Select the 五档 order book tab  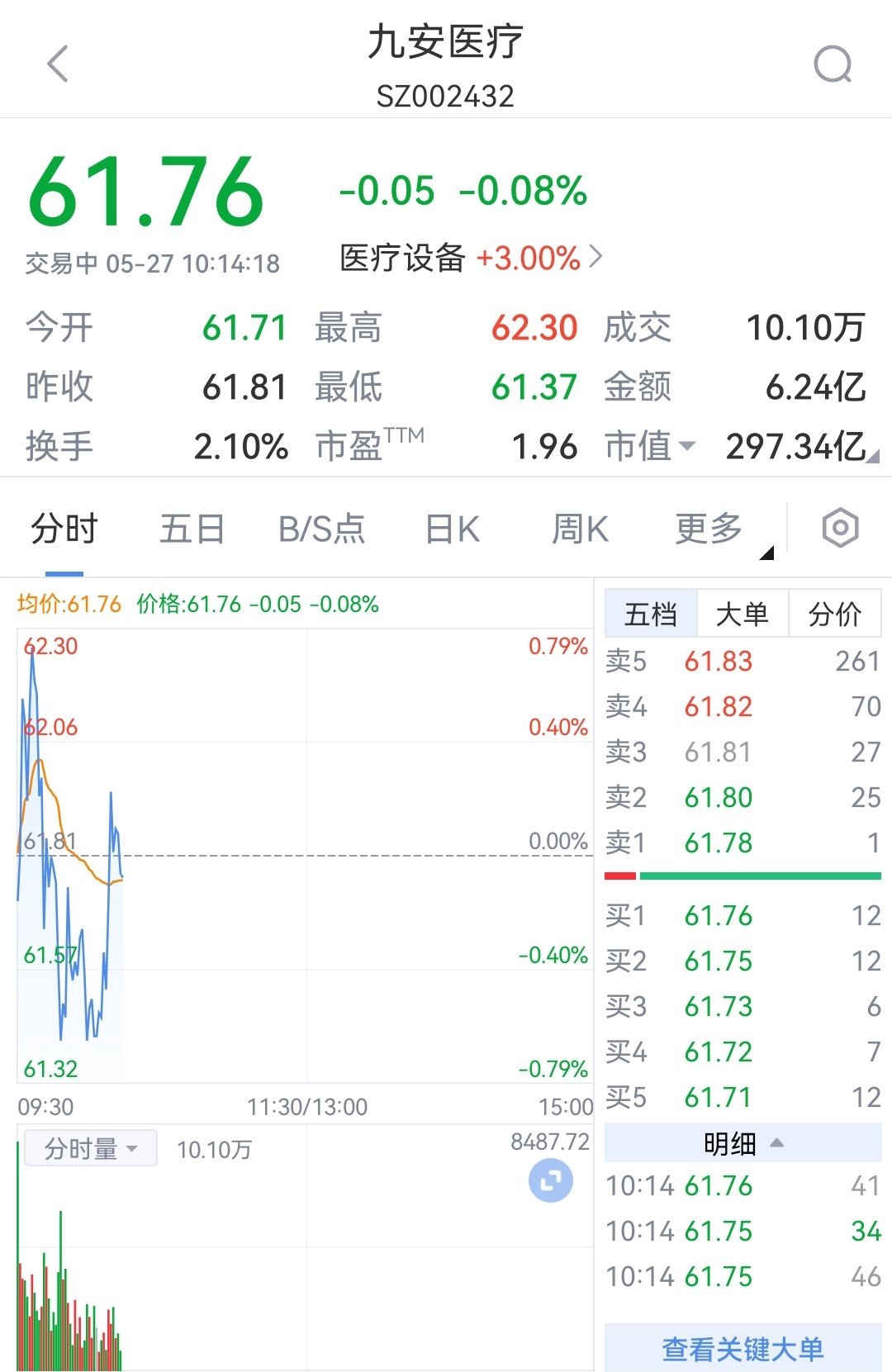pyautogui.click(x=651, y=614)
